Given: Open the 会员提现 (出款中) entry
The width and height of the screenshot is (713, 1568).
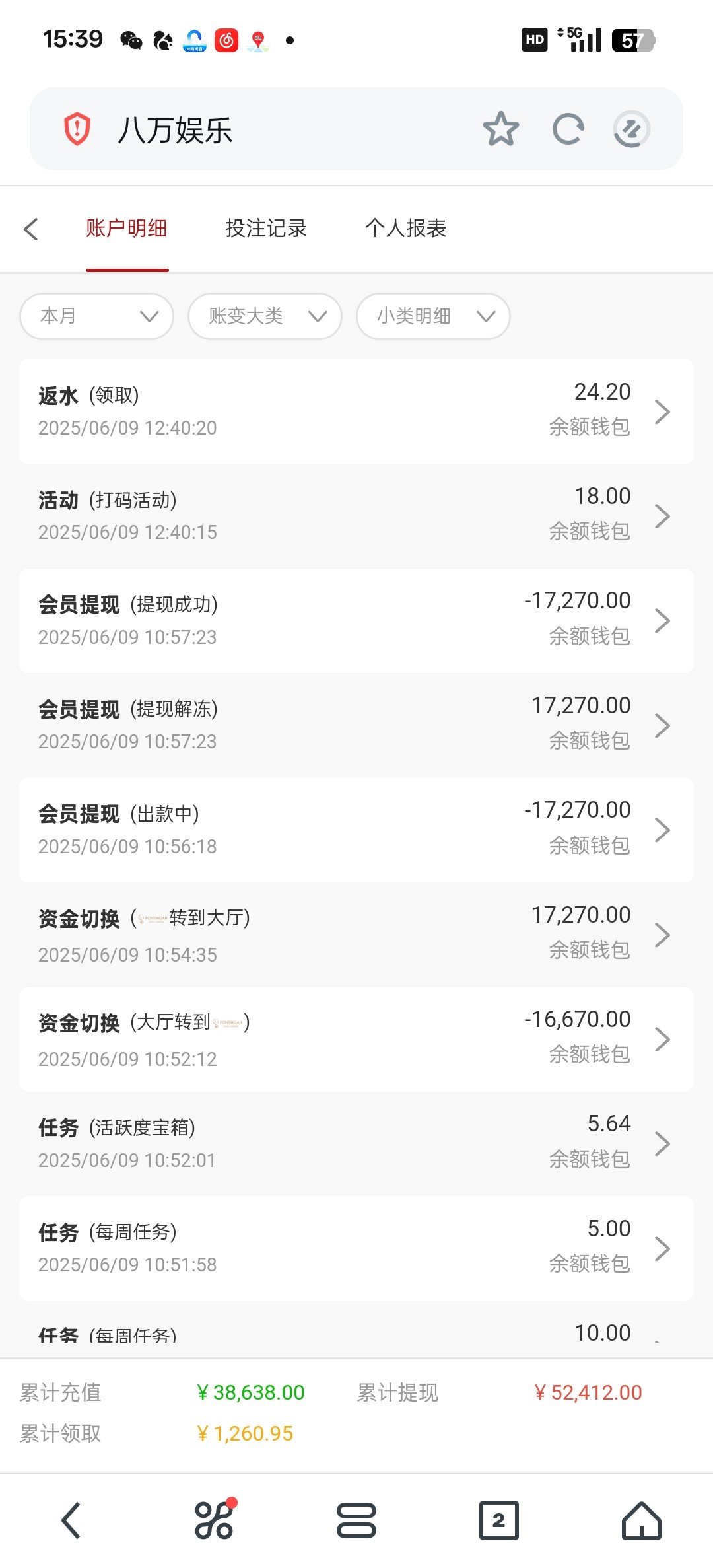Looking at the screenshot, I should point(356,830).
